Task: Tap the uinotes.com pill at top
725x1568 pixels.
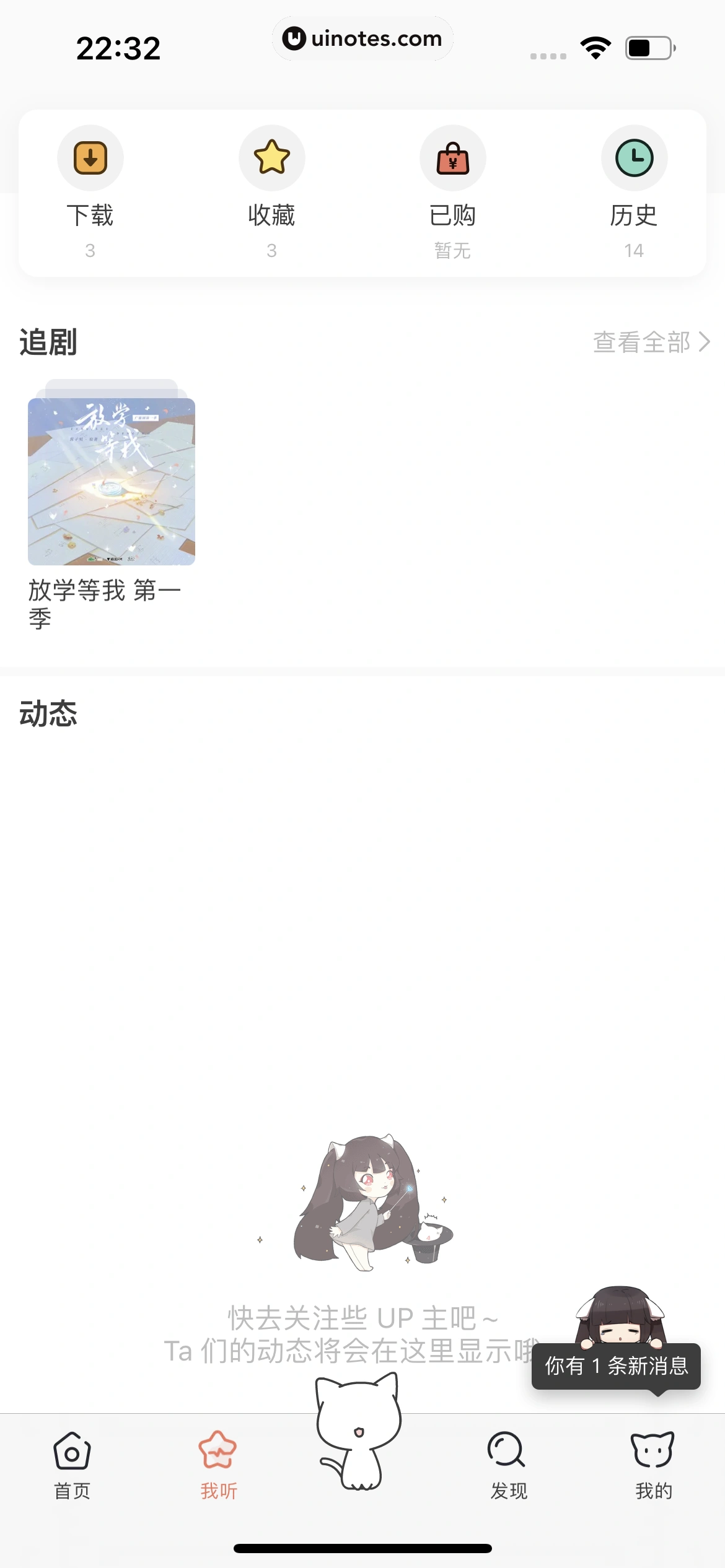Action: coord(362,38)
